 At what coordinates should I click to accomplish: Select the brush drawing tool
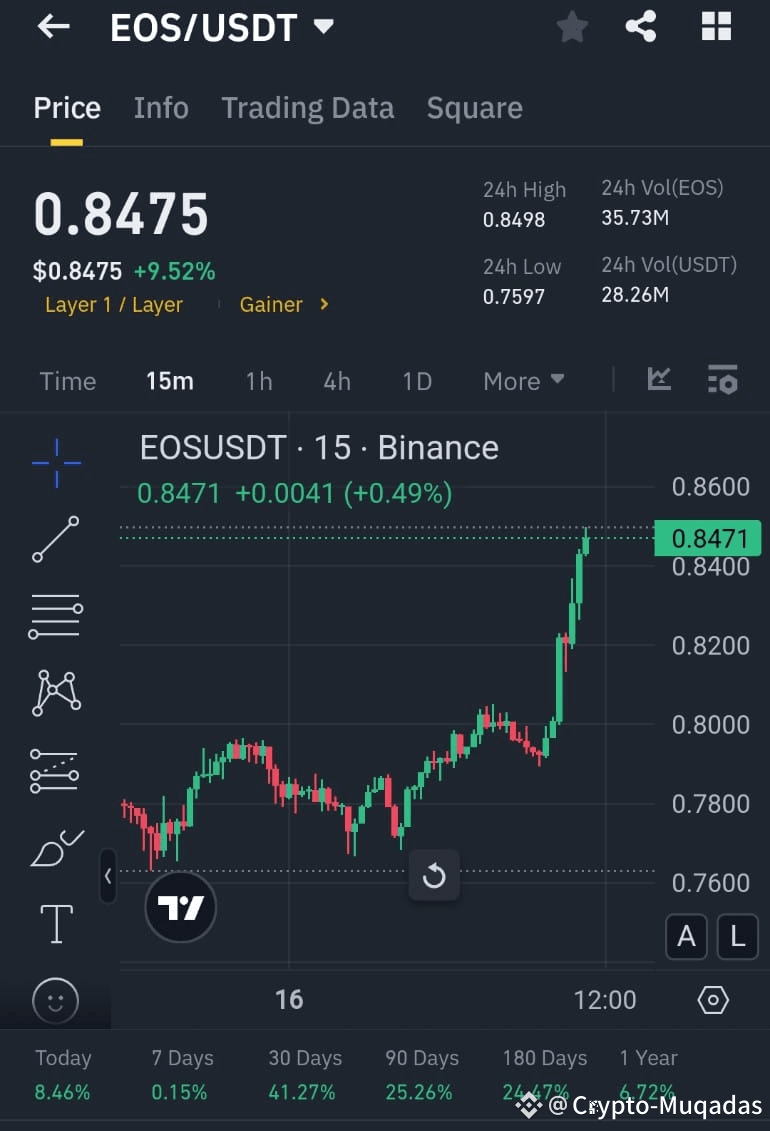click(55, 846)
